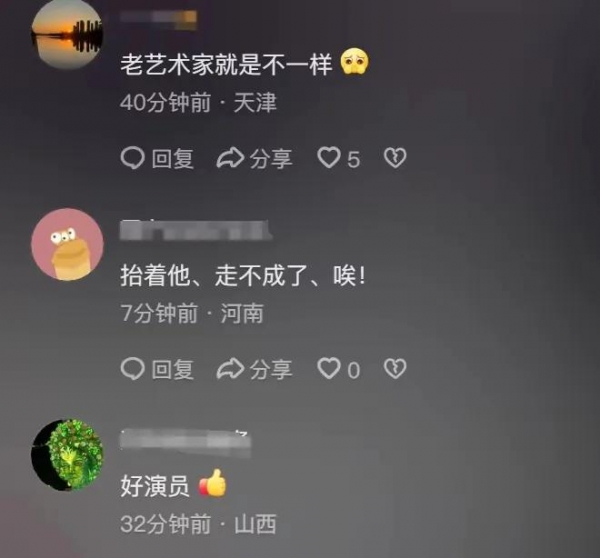This screenshot has width=600, height=558.
Task: Dislike the 老艺术家就是不一样 comment
Action: click(x=395, y=158)
